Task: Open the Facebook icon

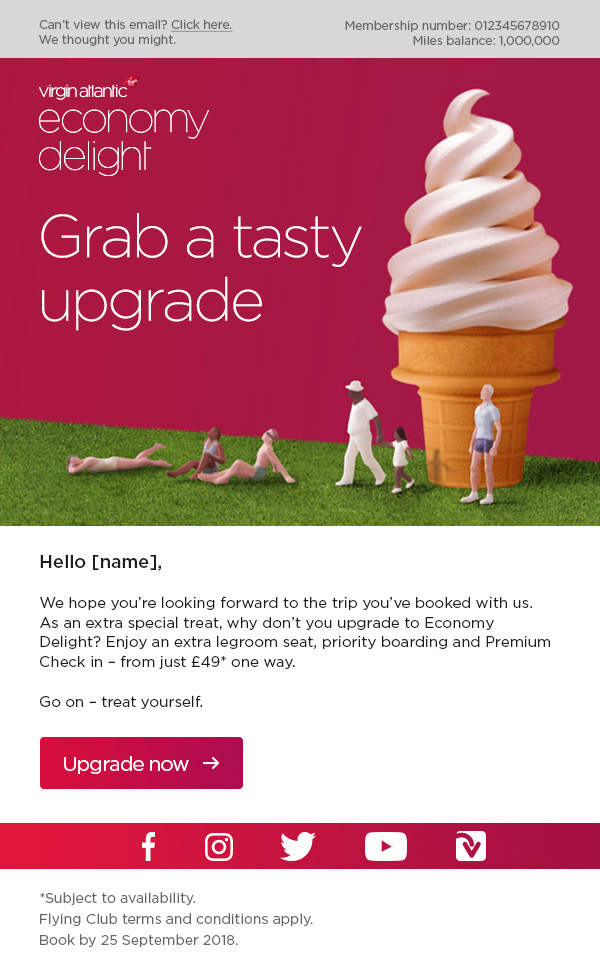Action: (x=148, y=846)
